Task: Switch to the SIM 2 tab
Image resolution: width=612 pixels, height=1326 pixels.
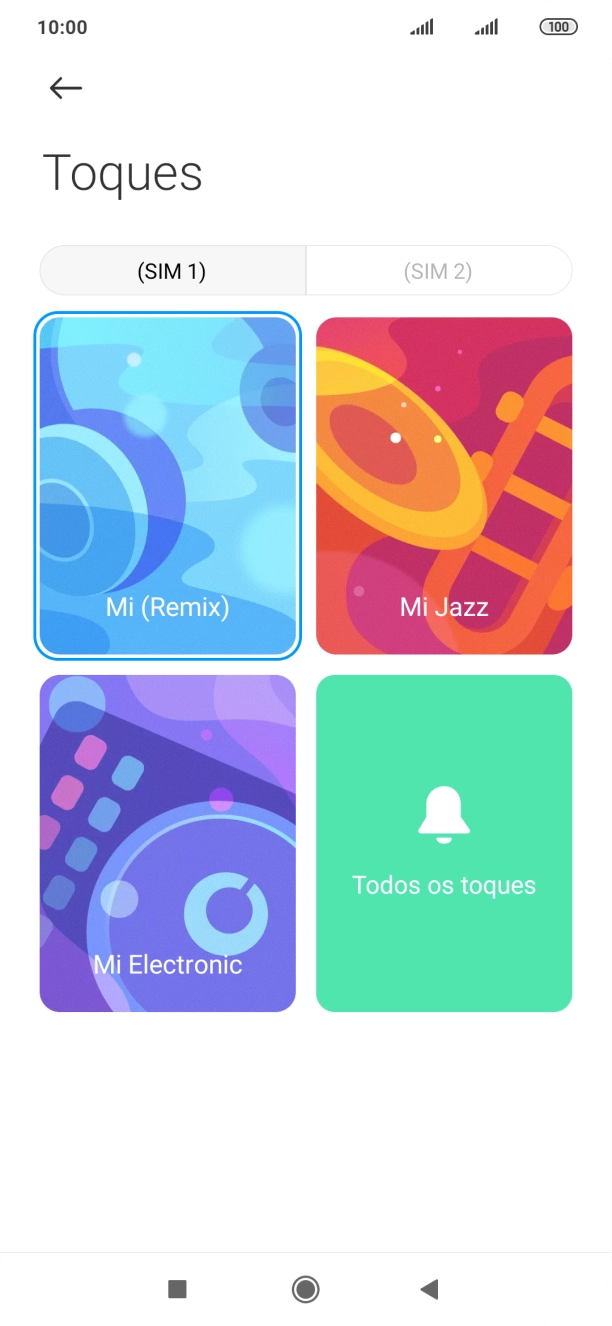Action: click(x=438, y=271)
